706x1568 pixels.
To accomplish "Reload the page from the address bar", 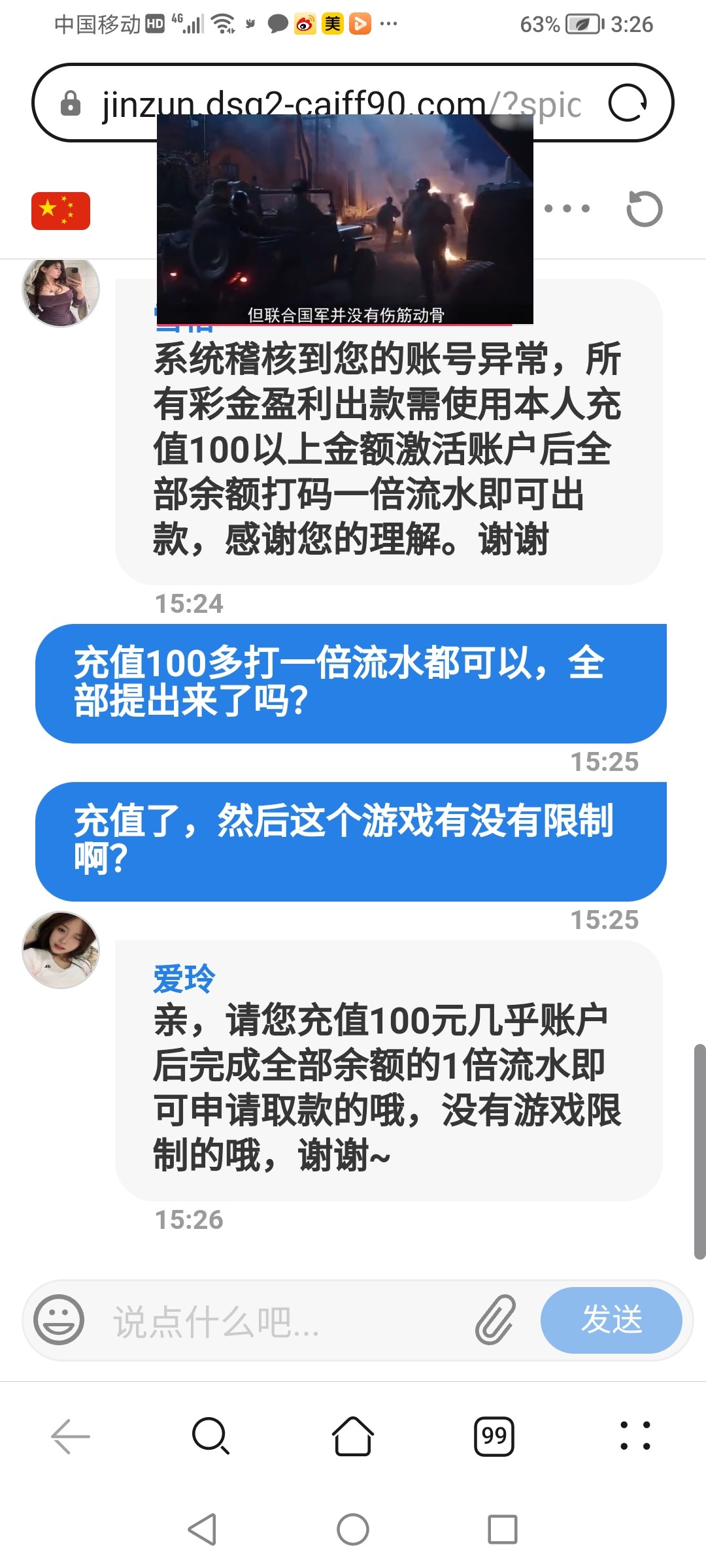I will [x=628, y=103].
